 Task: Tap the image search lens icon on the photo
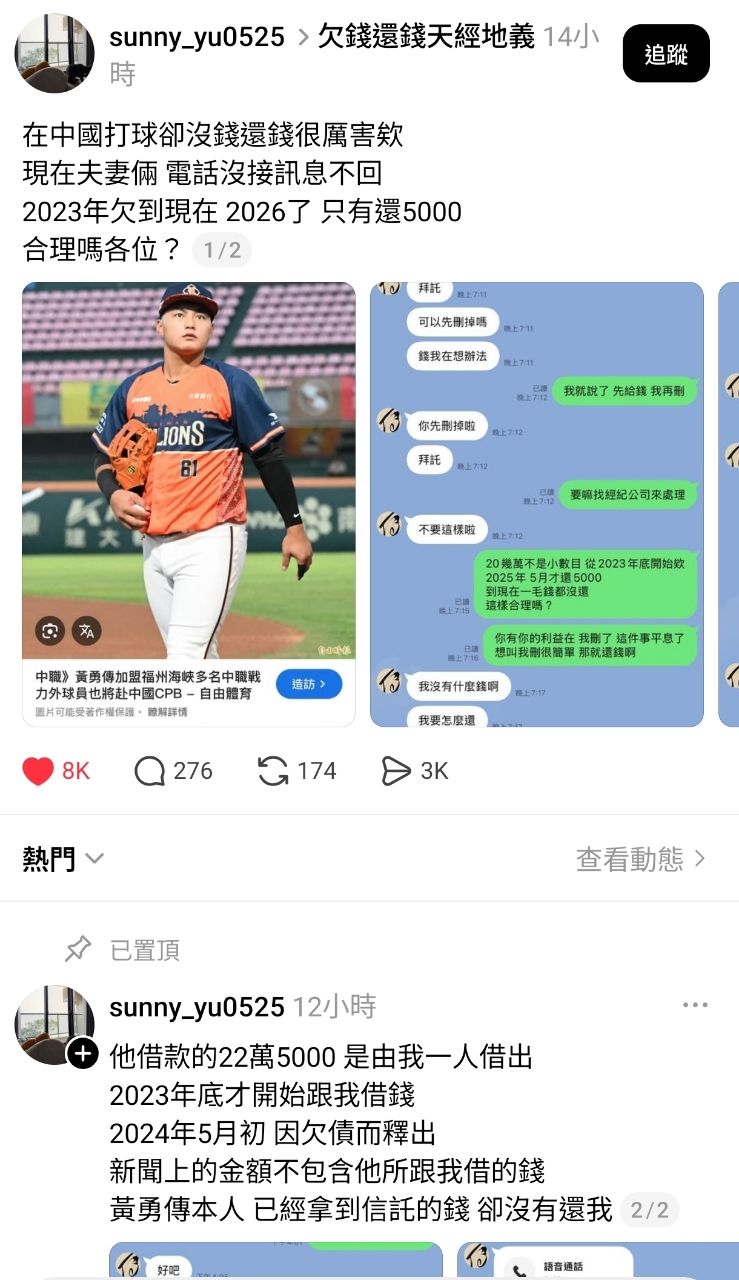click(49, 630)
